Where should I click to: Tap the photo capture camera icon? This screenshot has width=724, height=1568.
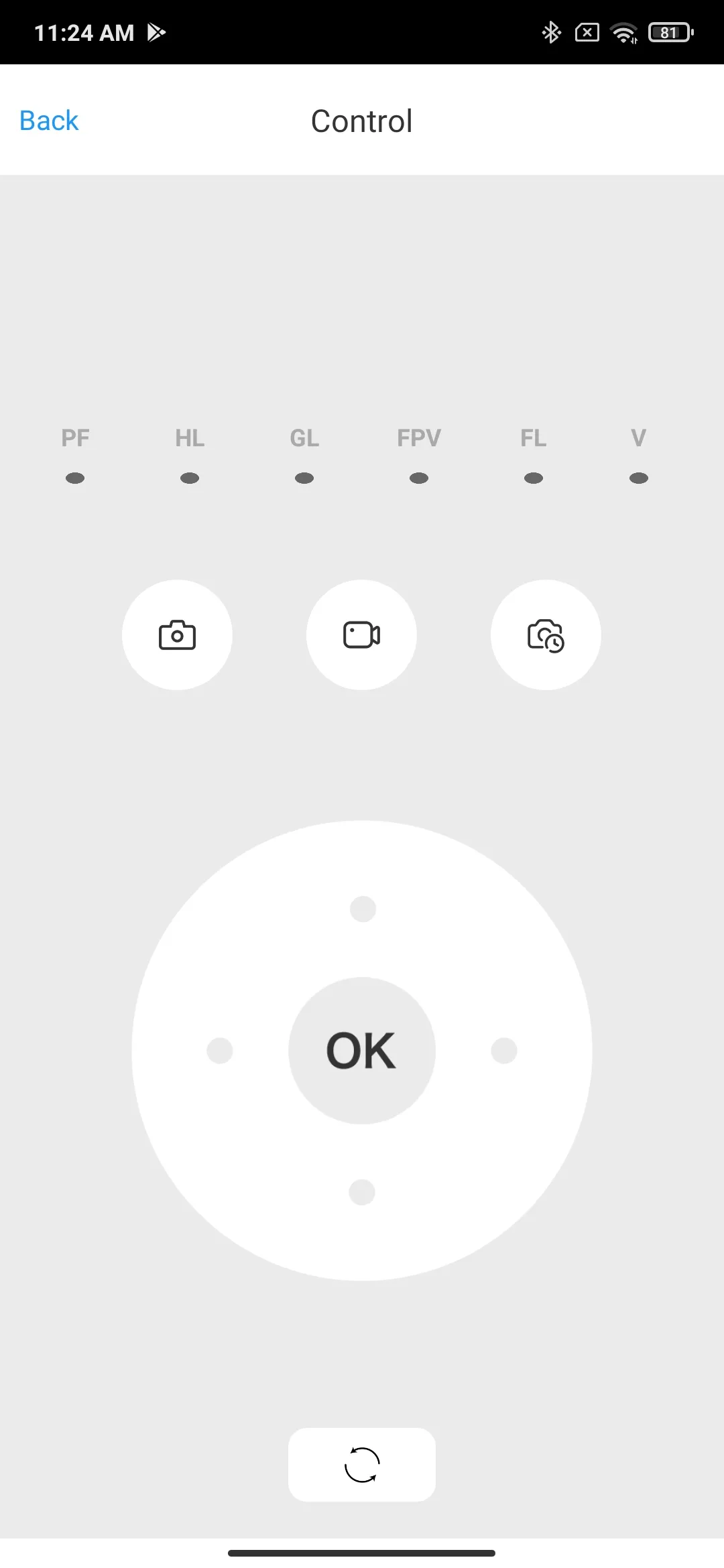[x=177, y=635]
